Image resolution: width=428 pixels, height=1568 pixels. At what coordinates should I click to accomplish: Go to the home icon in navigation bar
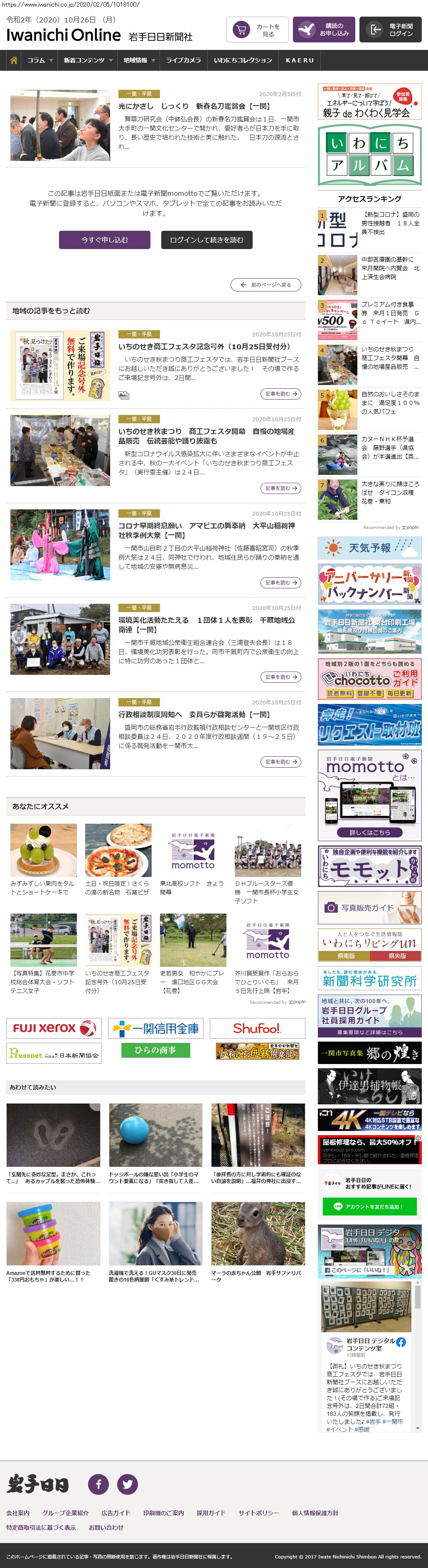tap(13, 60)
